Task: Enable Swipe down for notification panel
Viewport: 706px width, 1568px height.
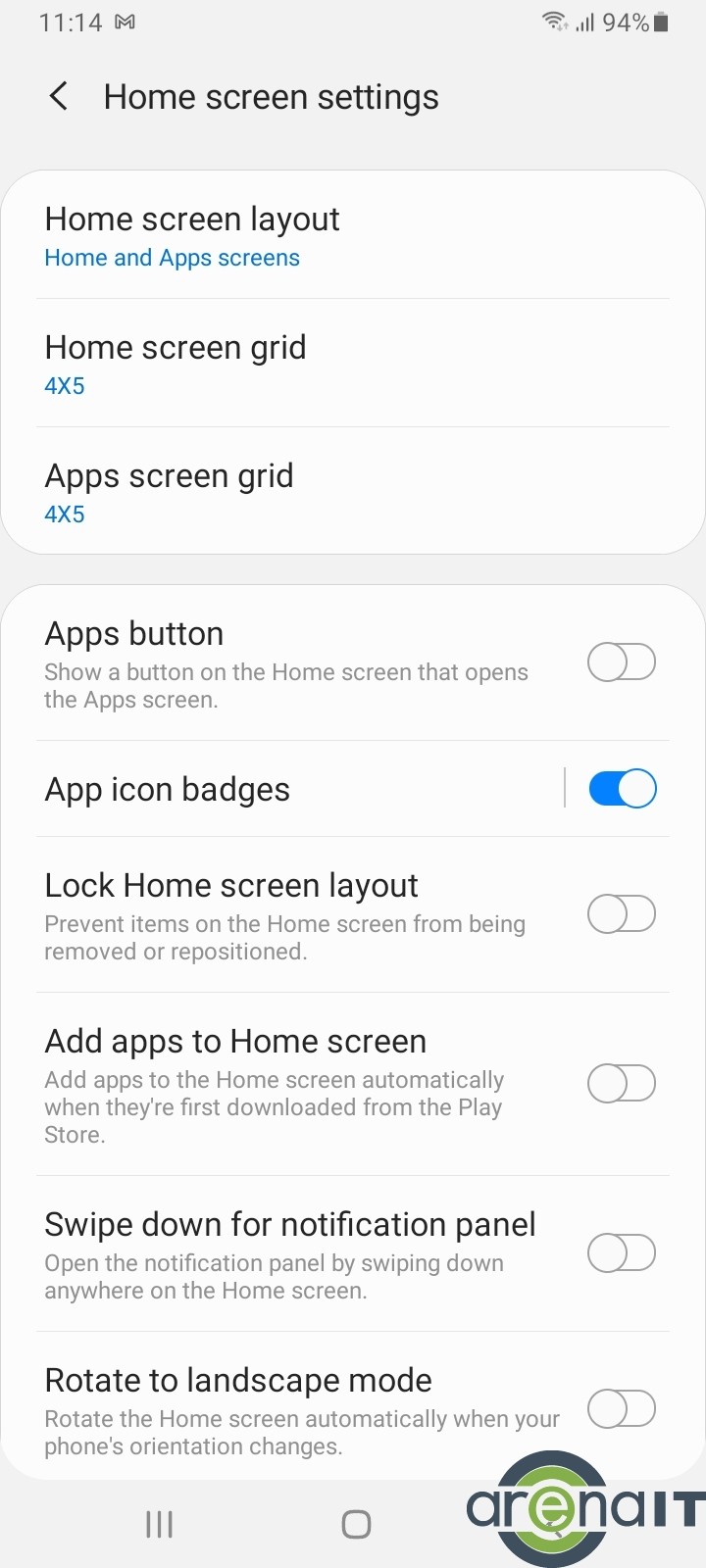Action: (621, 1253)
